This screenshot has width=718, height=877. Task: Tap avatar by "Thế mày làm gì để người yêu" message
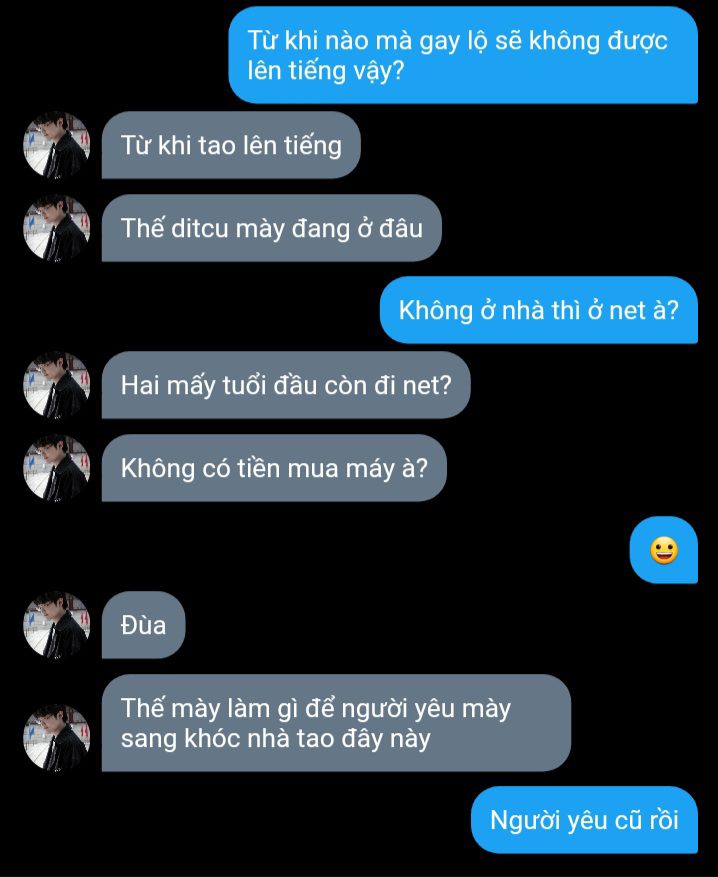click(x=57, y=738)
